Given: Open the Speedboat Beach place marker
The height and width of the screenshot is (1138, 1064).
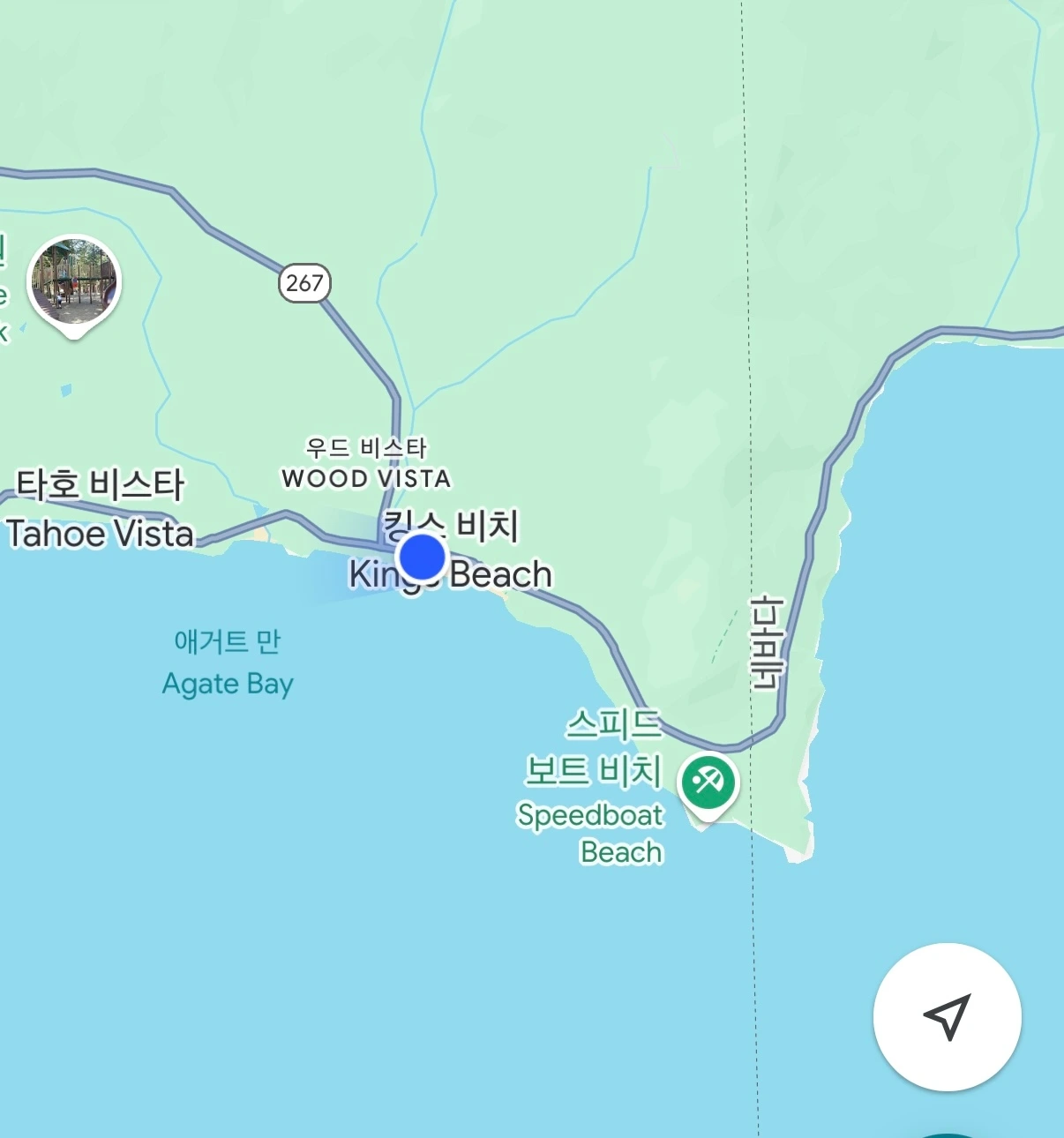Looking at the screenshot, I should pyautogui.click(x=708, y=783).
